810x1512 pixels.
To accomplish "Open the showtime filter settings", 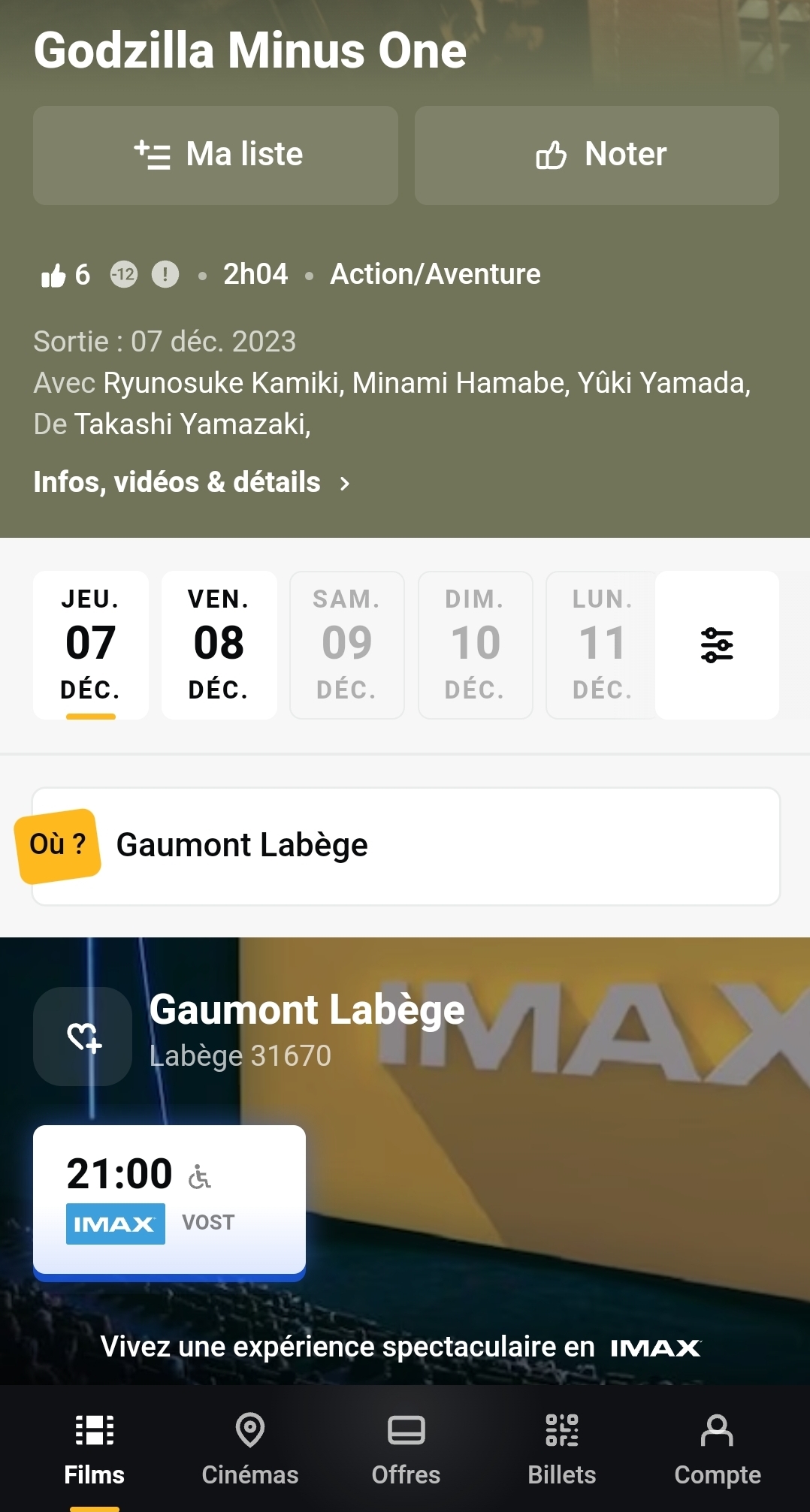I will pyautogui.click(x=717, y=645).
